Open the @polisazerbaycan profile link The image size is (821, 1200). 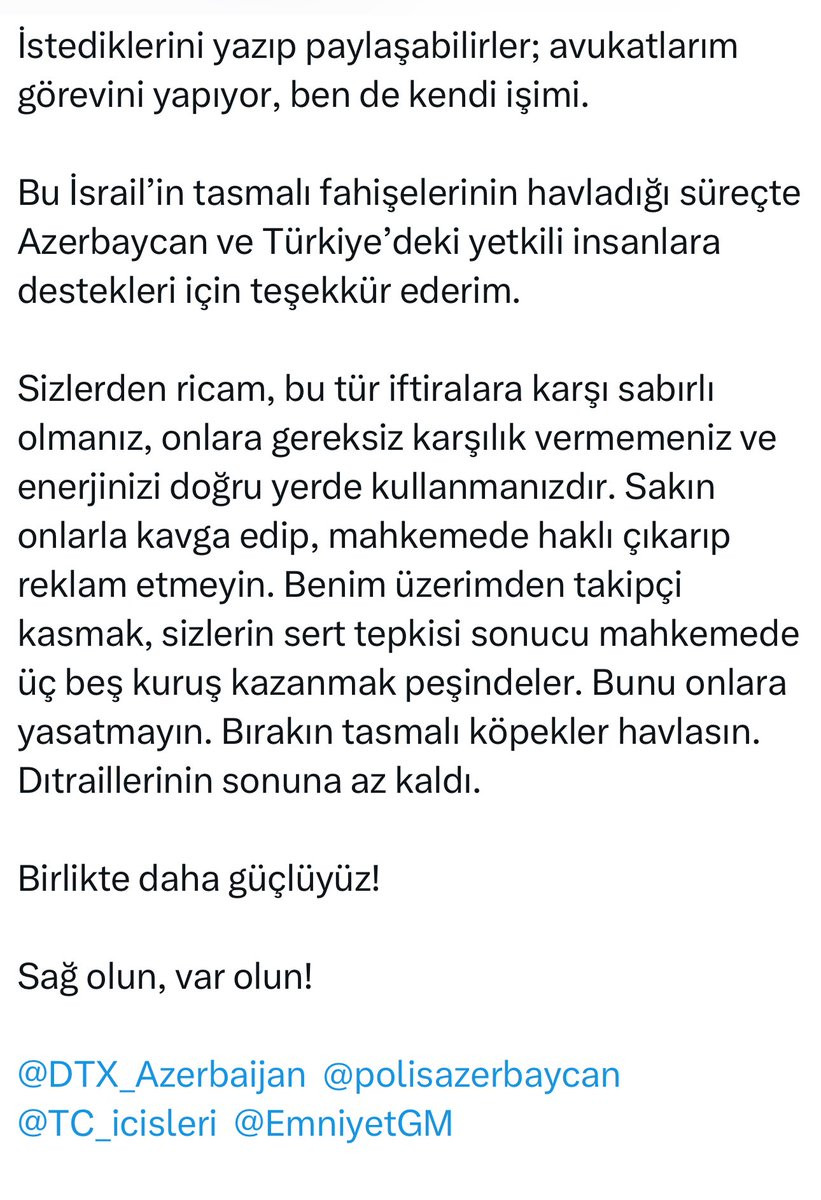pyautogui.click(x=471, y=1075)
